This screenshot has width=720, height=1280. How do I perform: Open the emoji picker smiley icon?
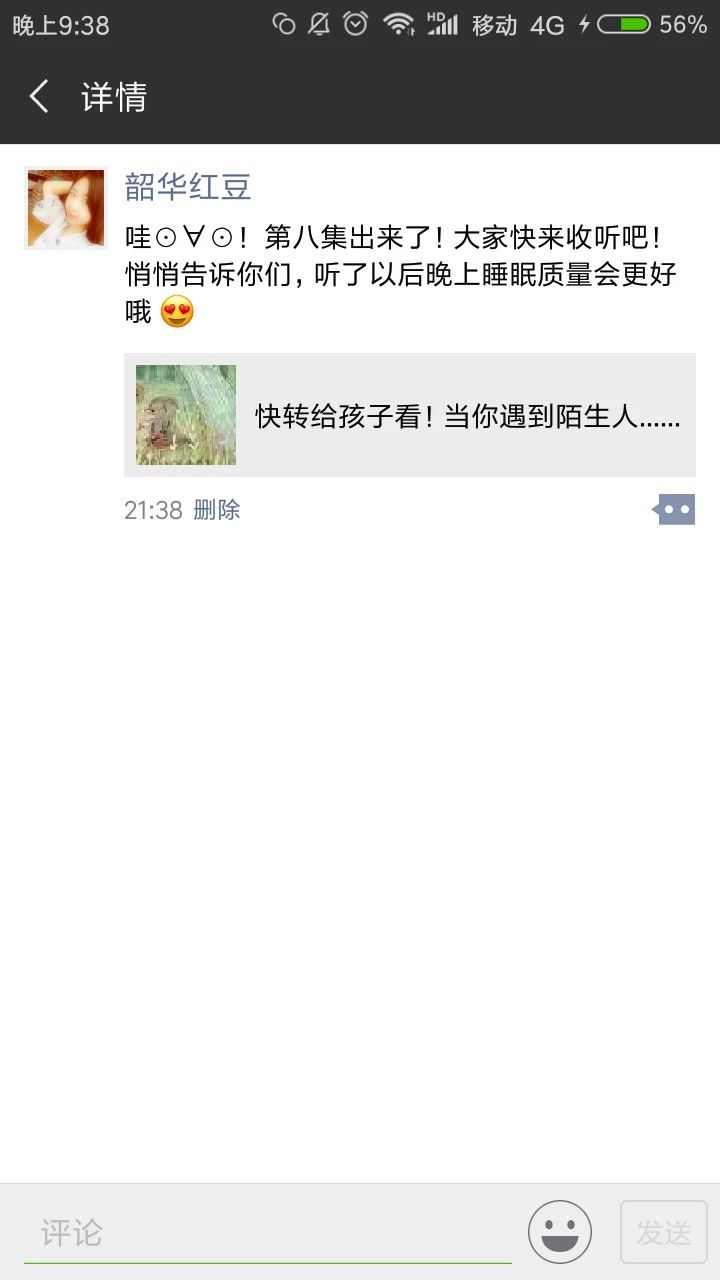coord(560,1232)
